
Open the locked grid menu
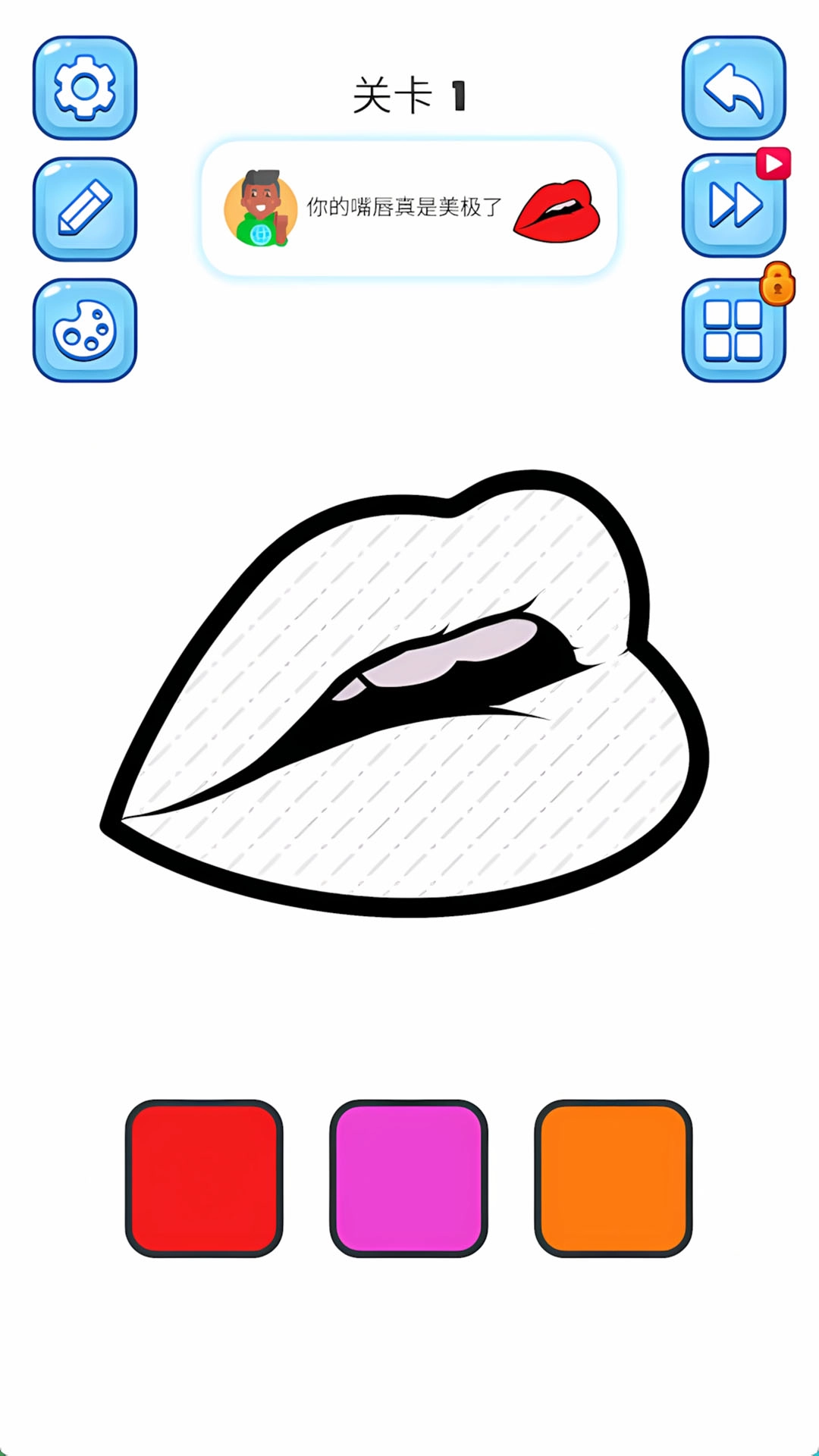coord(733,331)
